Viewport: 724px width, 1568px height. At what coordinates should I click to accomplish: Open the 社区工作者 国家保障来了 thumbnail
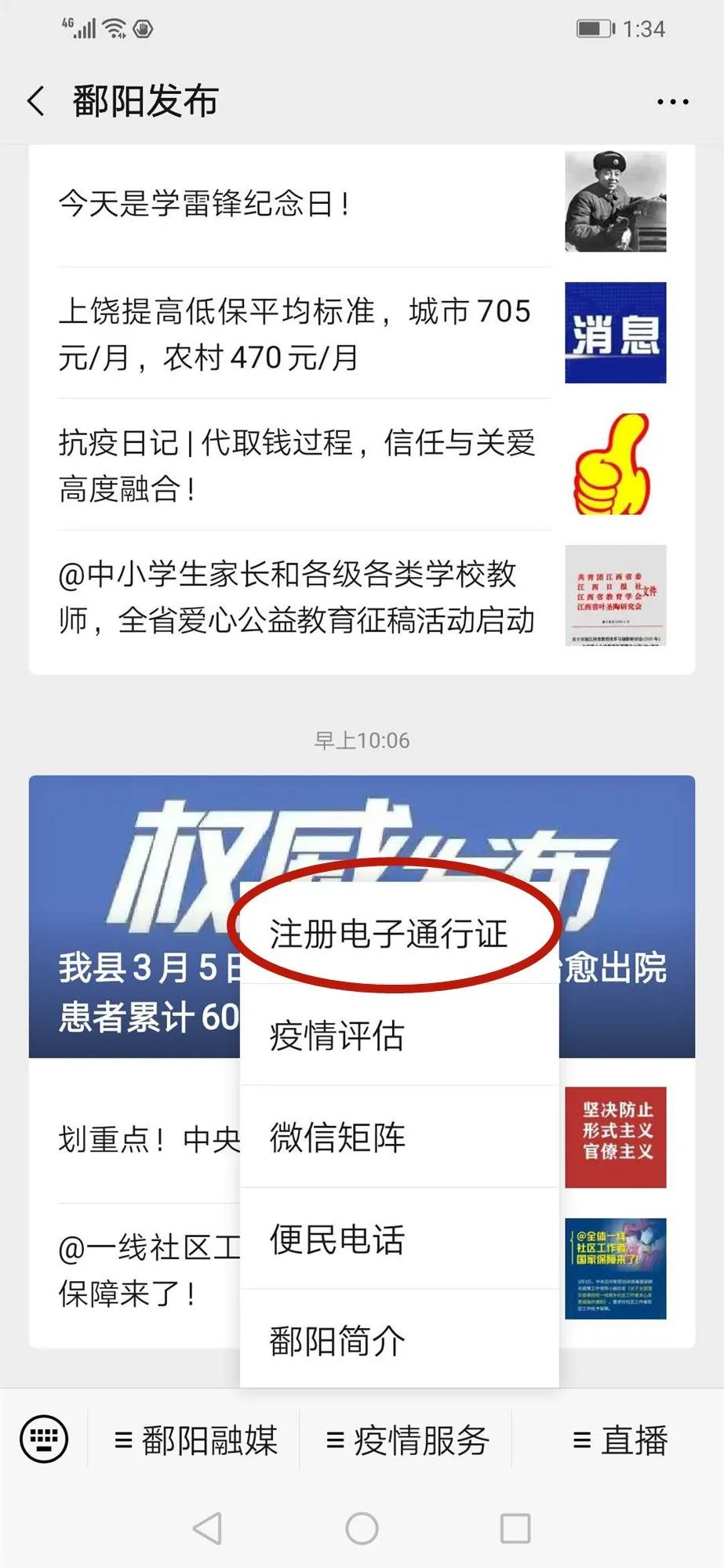[x=616, y=1269]
